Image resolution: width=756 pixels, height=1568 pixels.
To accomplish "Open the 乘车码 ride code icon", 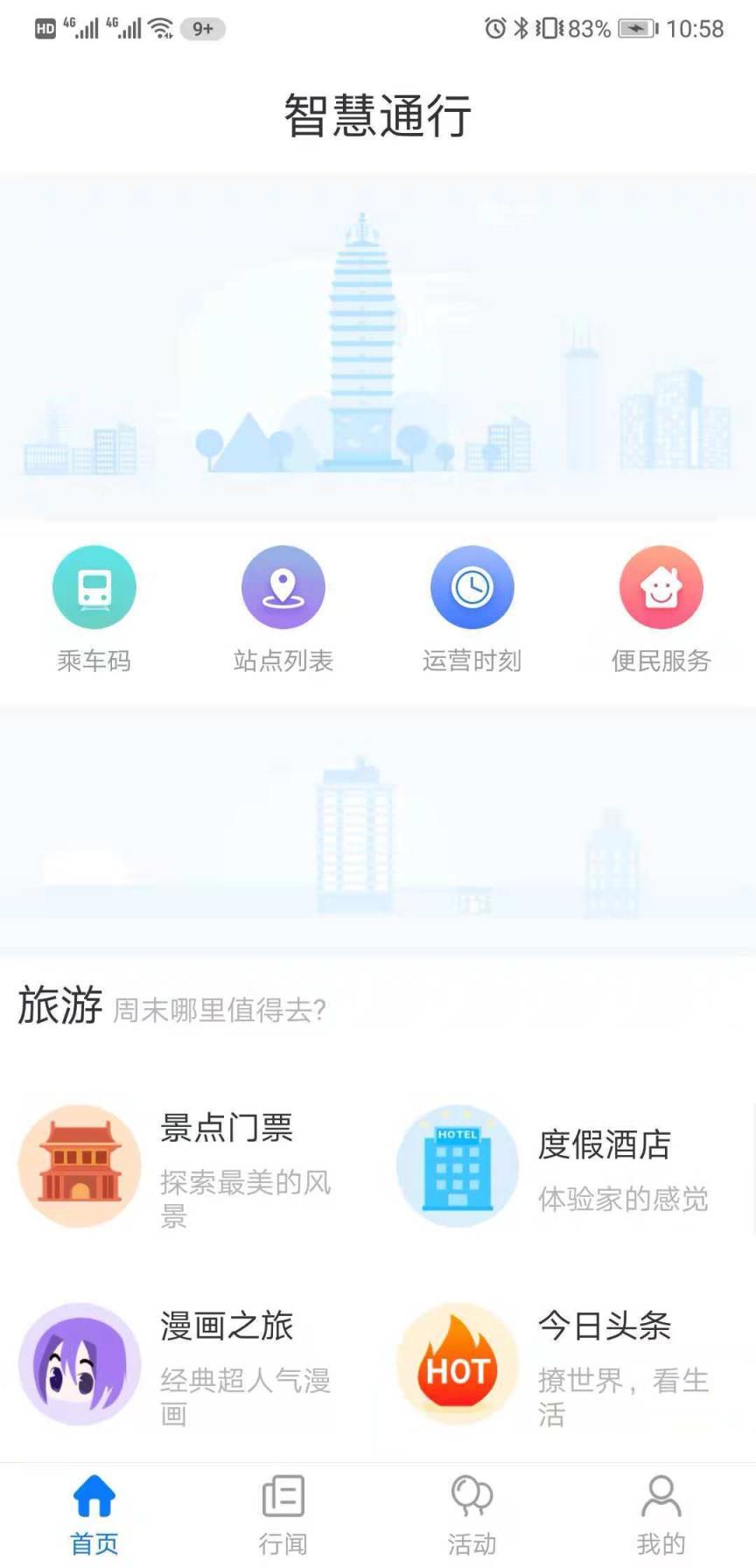I will coord(94,586).
